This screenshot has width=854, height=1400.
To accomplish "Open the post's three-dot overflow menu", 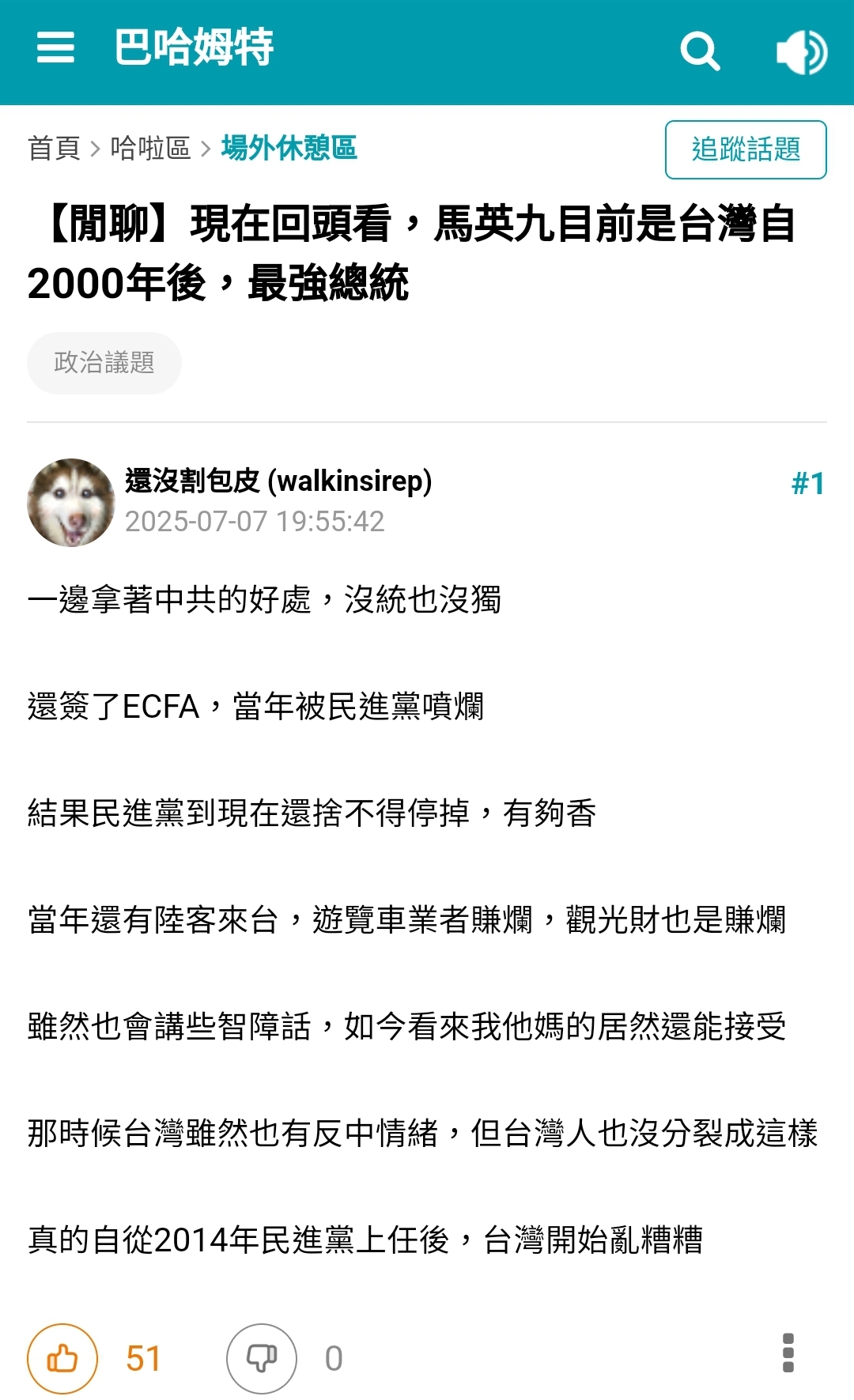I will click(x=788, y=1353).
